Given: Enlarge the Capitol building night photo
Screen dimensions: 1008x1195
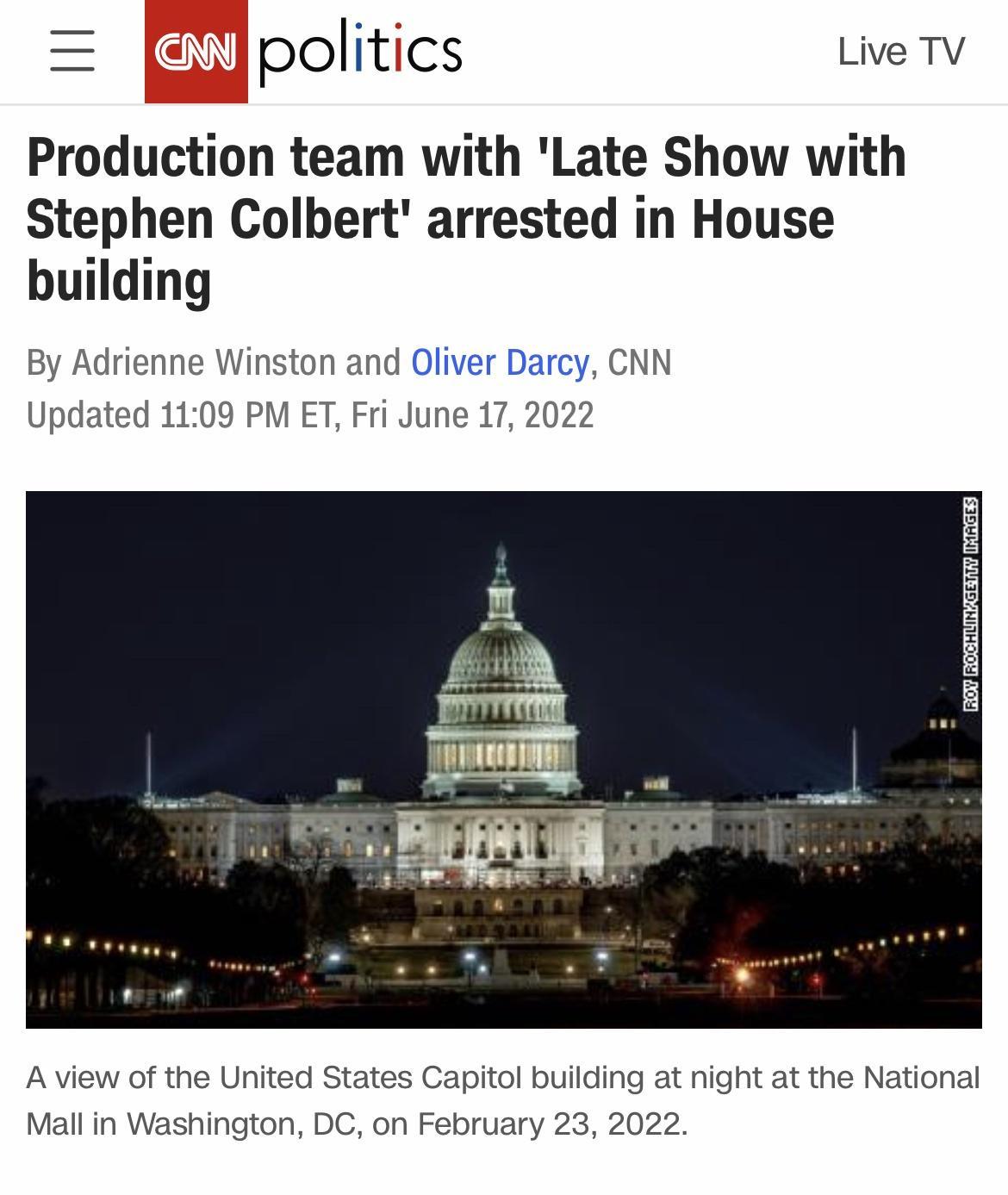Looking at the screenshot, I should [x=504, y=762].
